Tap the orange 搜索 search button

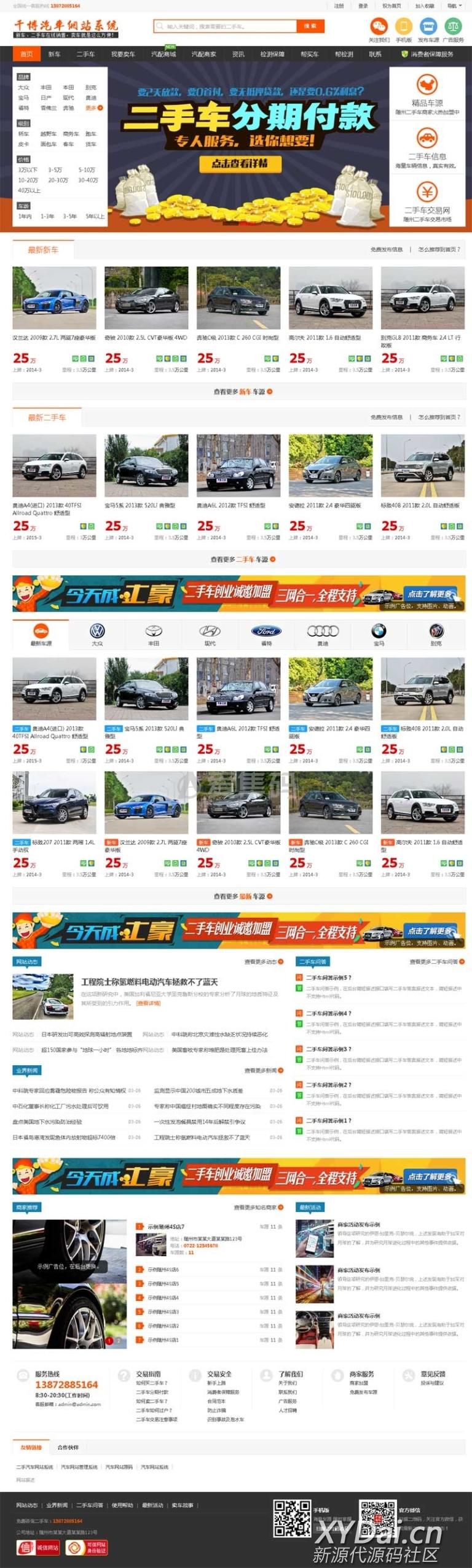(x=310, y=26)
